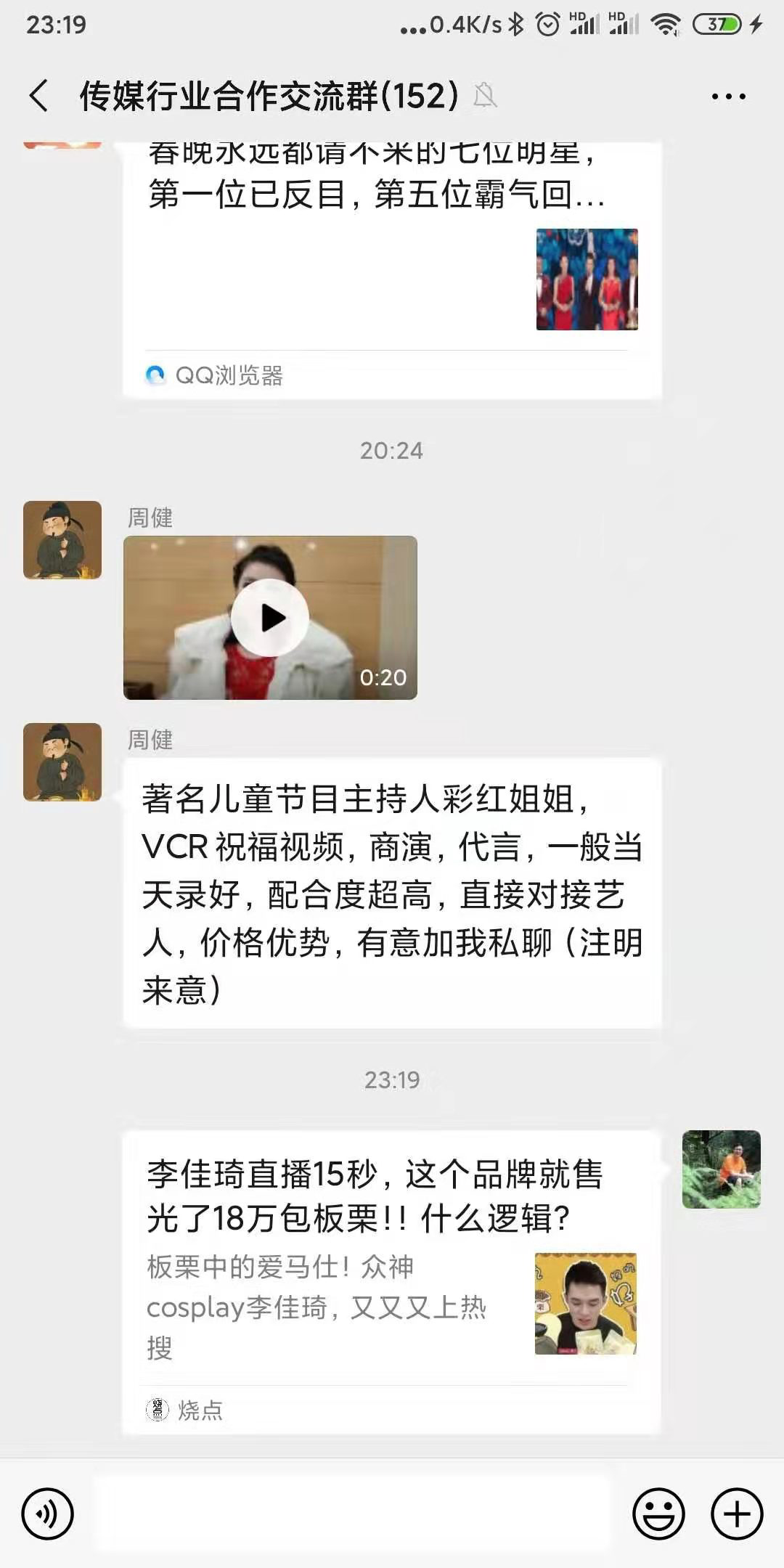Open the QQ浏览器 shared article card

[392, 269]
